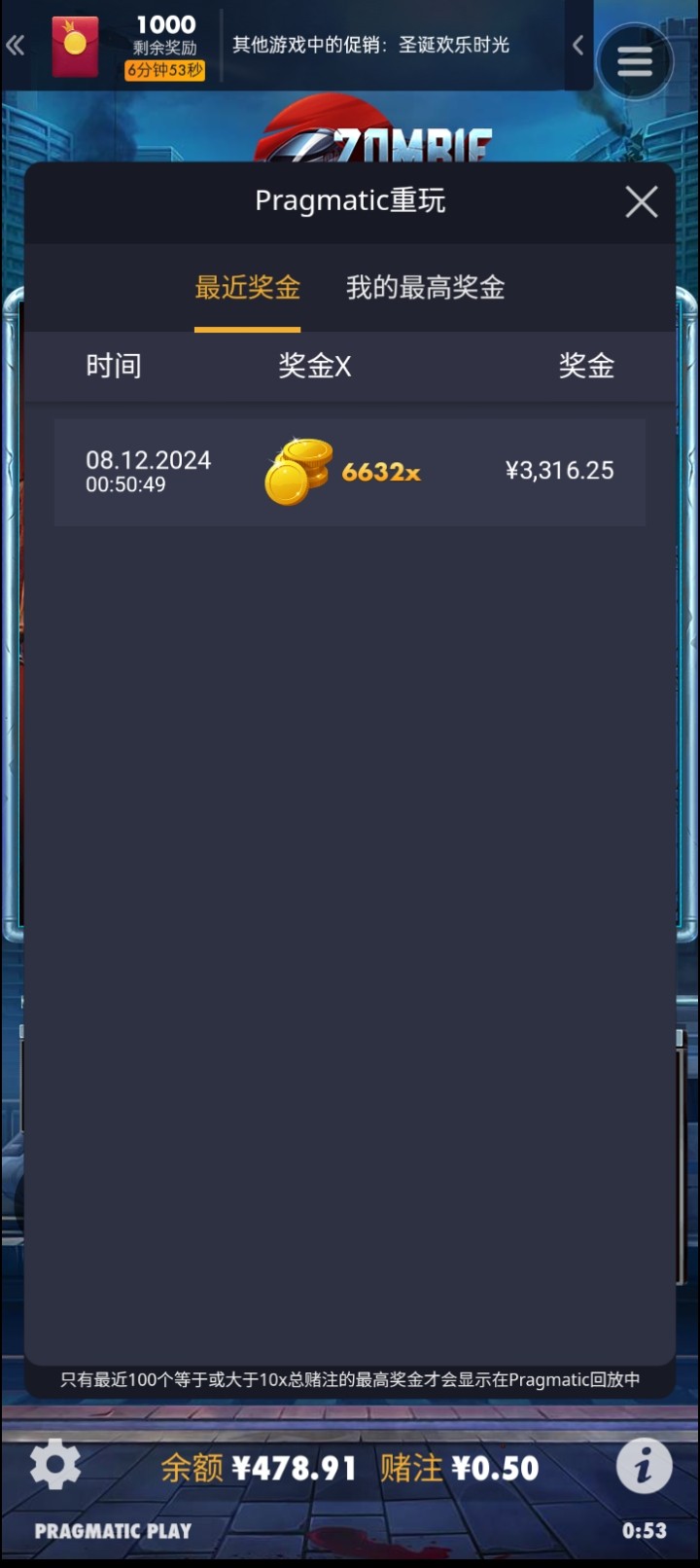Select the 最近奖金 tab
Screen dimensions: 700x1568
[247, 288]
